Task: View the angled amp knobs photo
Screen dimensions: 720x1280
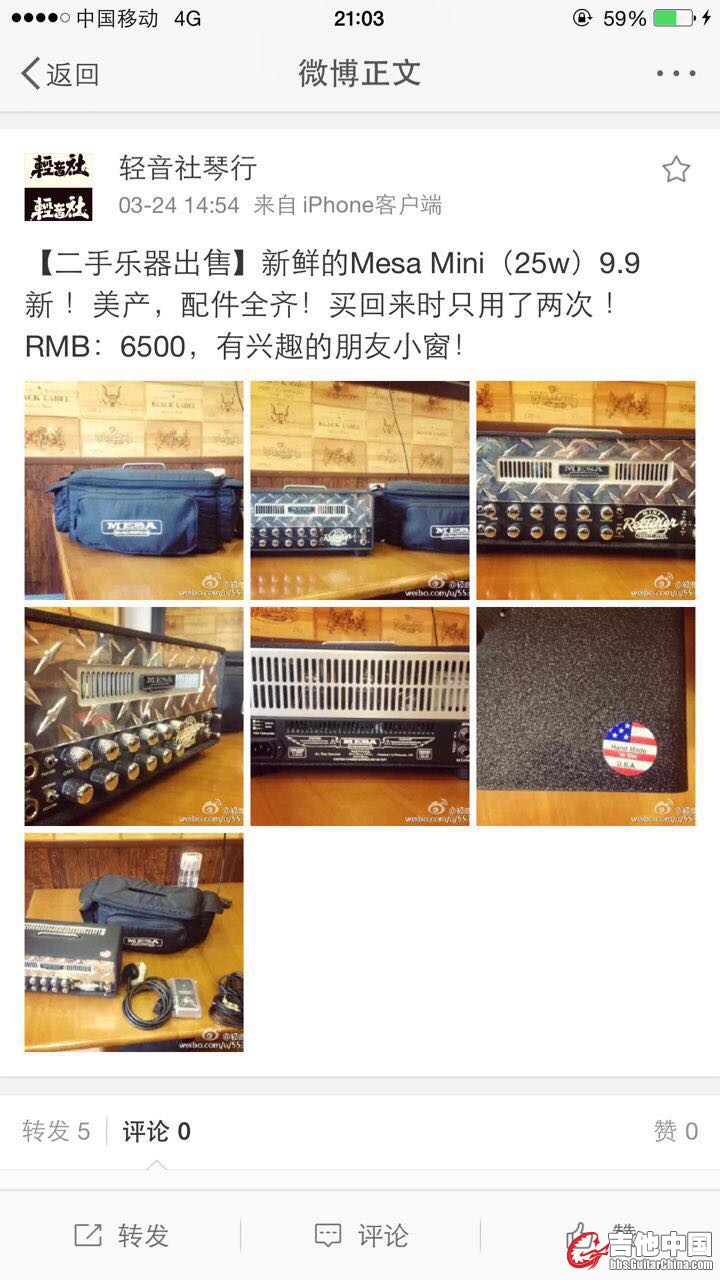Action: pyautogui.click(x=134, y=716)
